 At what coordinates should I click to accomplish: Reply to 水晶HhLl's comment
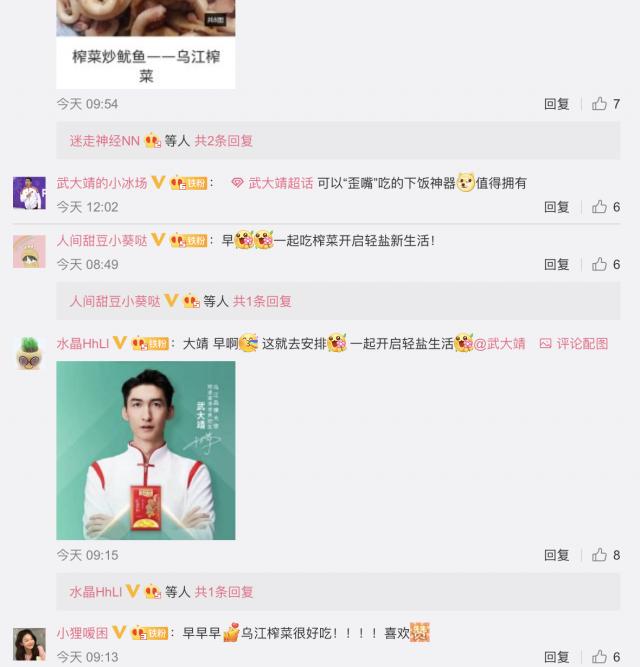pyautogui.click(x=556, y=555)
